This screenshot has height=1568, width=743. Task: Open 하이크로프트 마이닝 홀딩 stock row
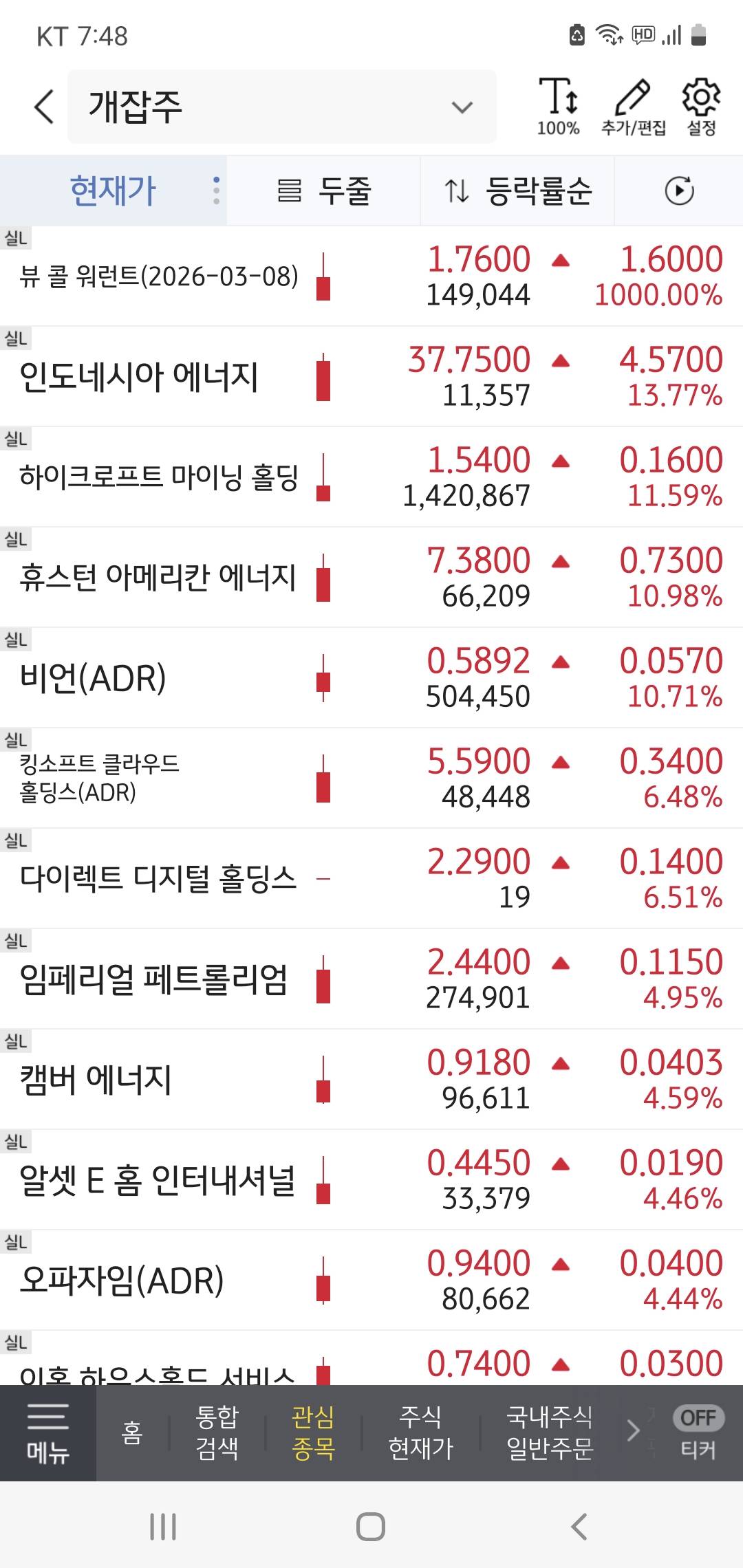click(158, 477)
